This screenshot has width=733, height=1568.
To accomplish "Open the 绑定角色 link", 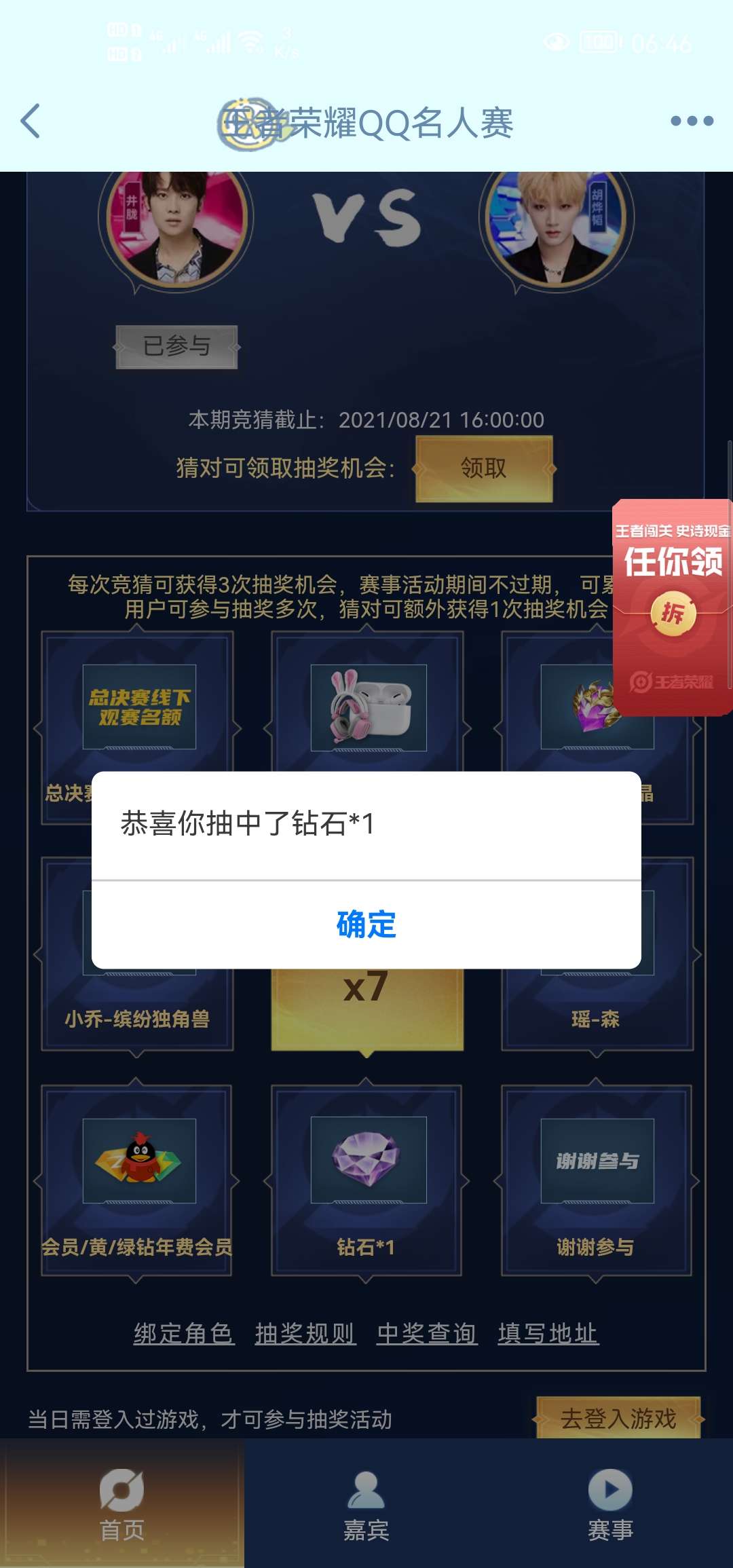I will (x=184, y=1334).
